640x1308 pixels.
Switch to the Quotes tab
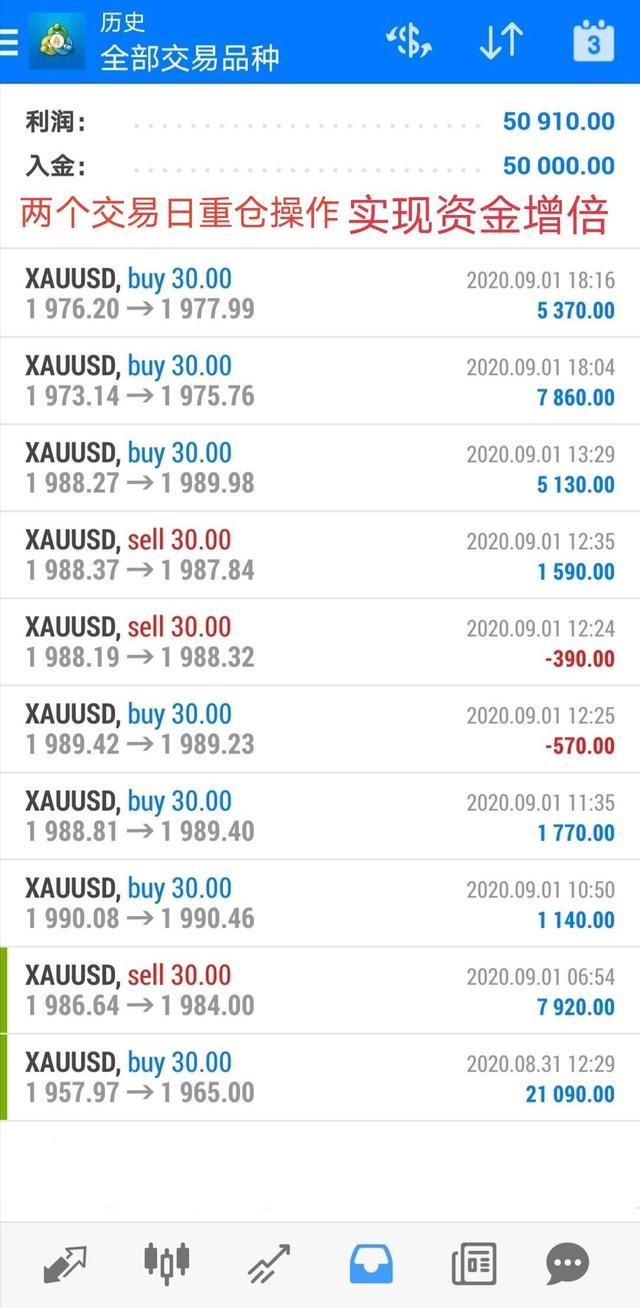point(65,1264)
